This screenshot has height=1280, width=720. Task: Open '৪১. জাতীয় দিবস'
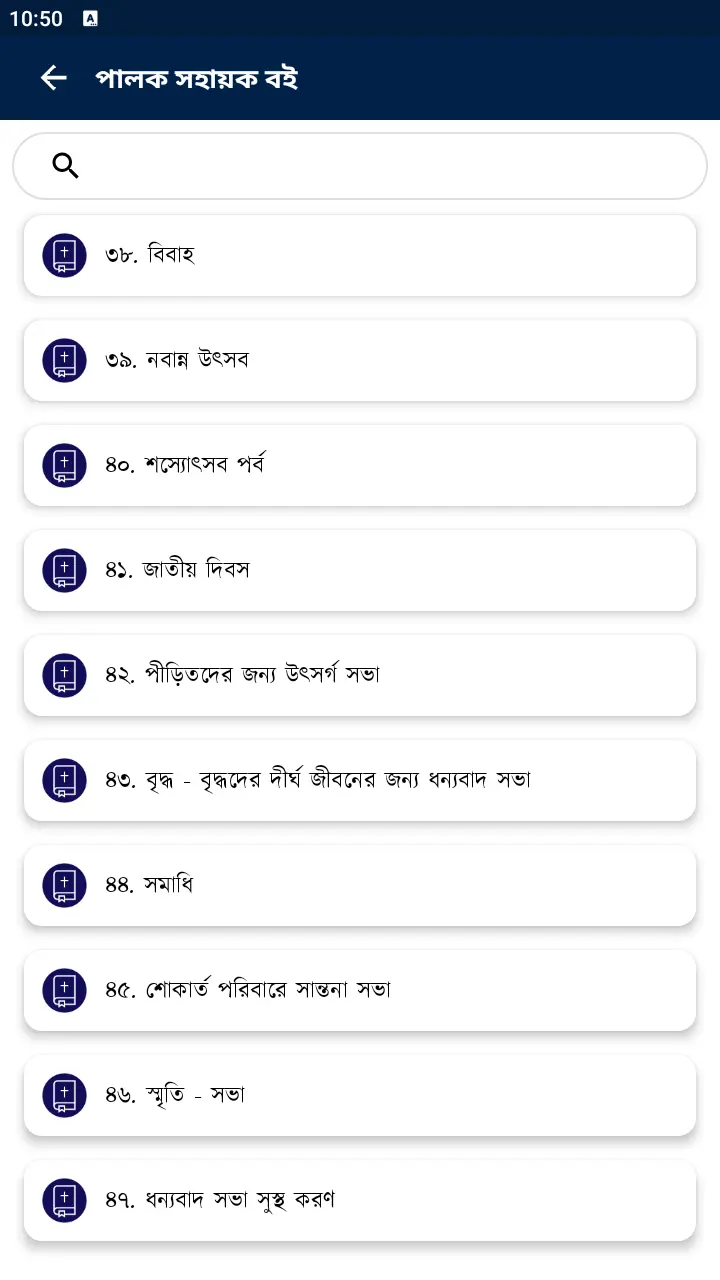pos(360,570)
